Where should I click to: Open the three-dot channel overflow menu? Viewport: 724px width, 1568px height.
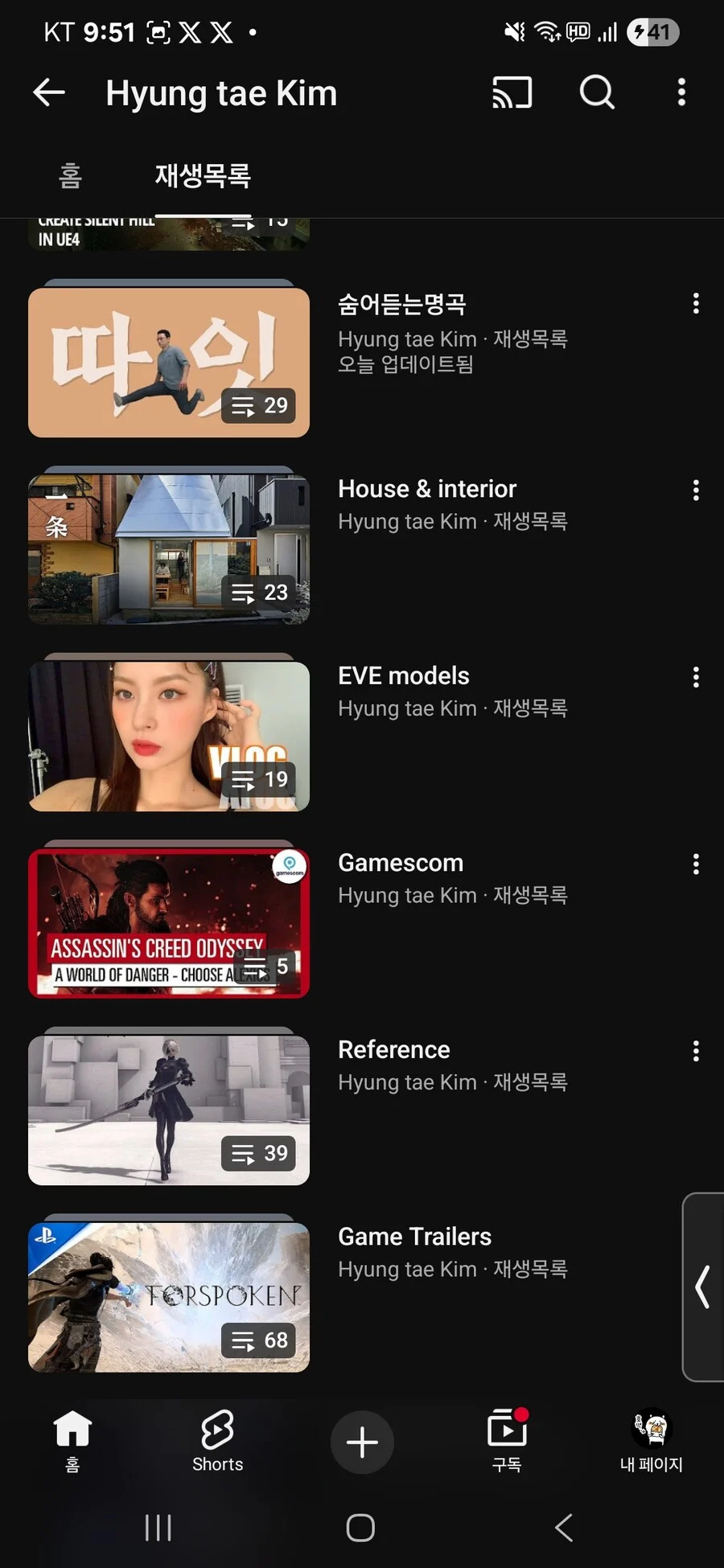[x=681, y=92]
